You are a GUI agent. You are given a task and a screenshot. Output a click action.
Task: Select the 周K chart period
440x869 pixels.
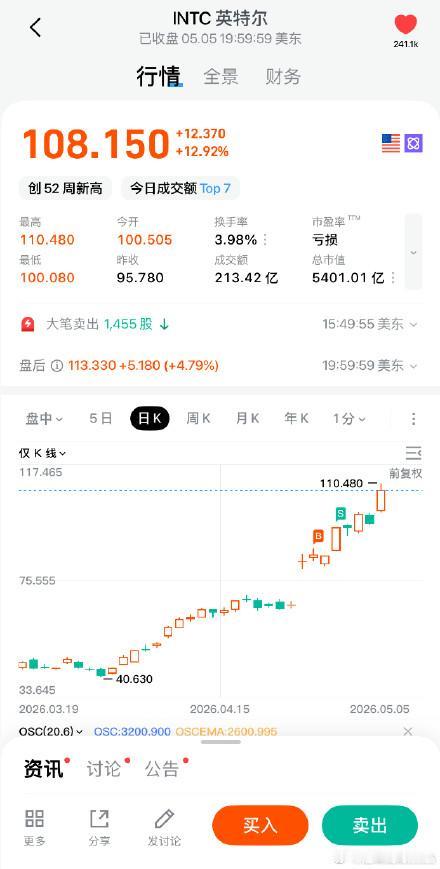pos(198,418)
